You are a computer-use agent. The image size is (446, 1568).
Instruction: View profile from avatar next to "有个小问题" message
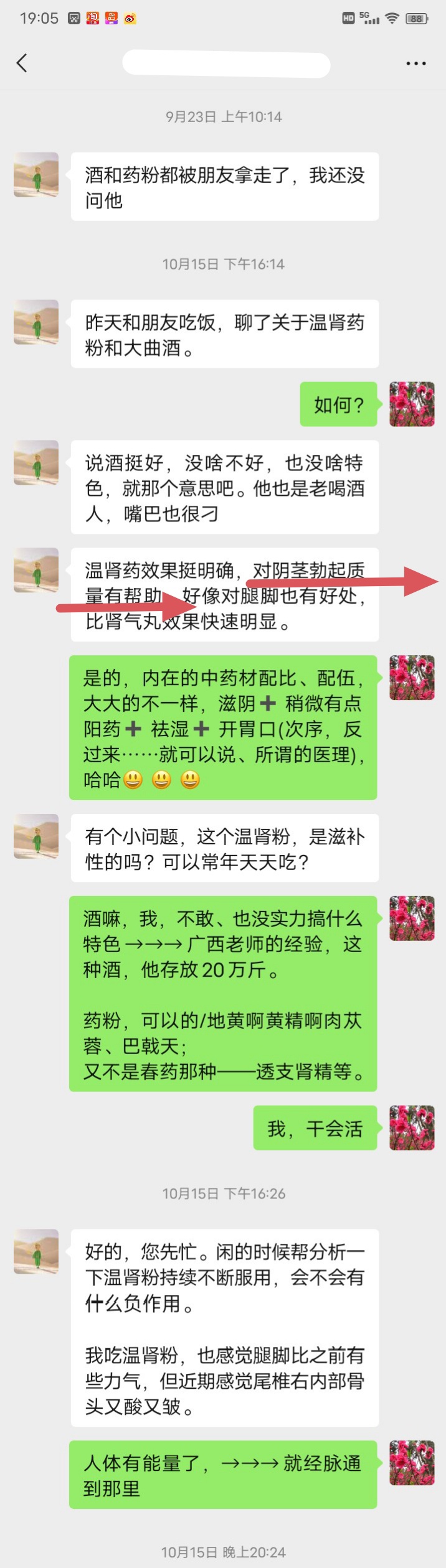(36, 836)
